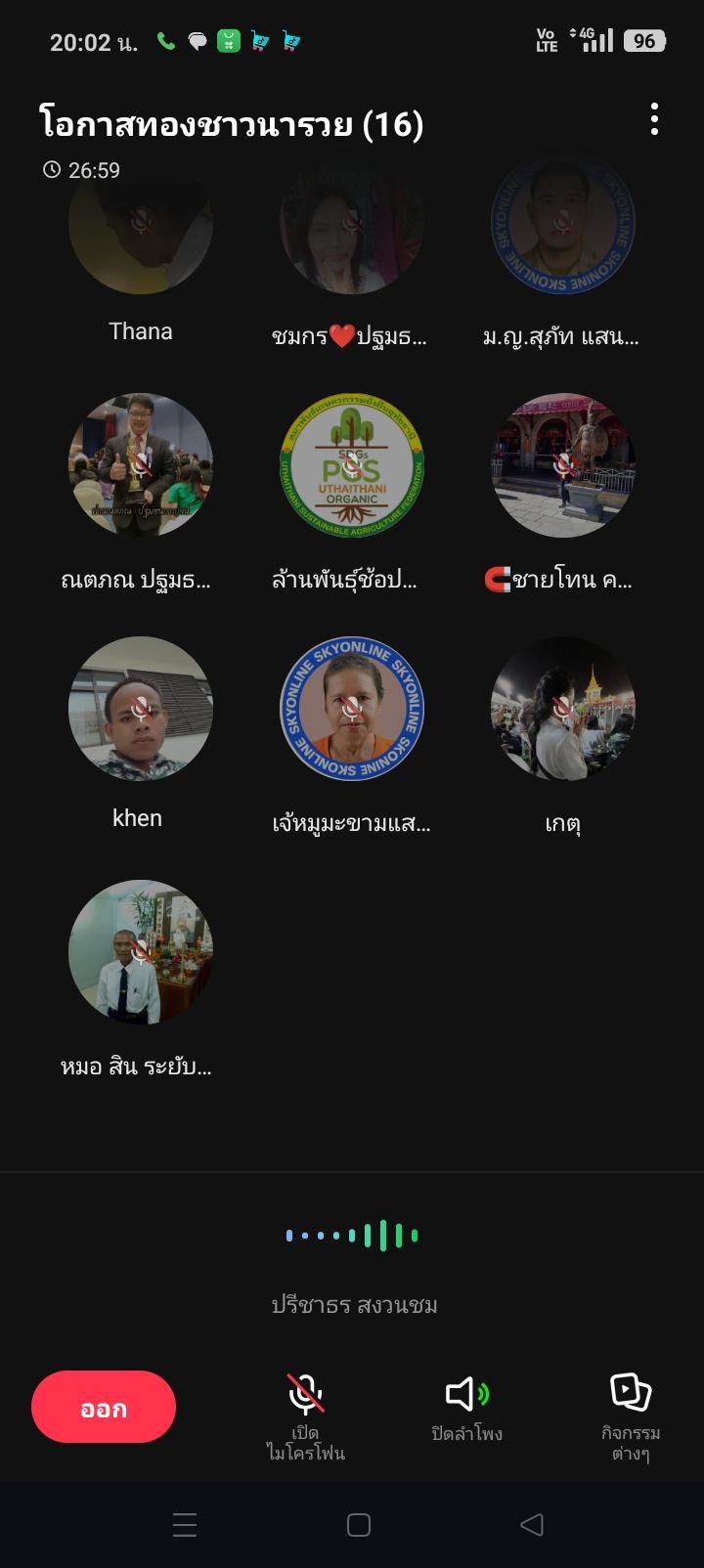The width and height of the screenshot is (704, 1568).
Task: Select participant ณตภณ ปฐมธ...
Action: pos(141,465)
